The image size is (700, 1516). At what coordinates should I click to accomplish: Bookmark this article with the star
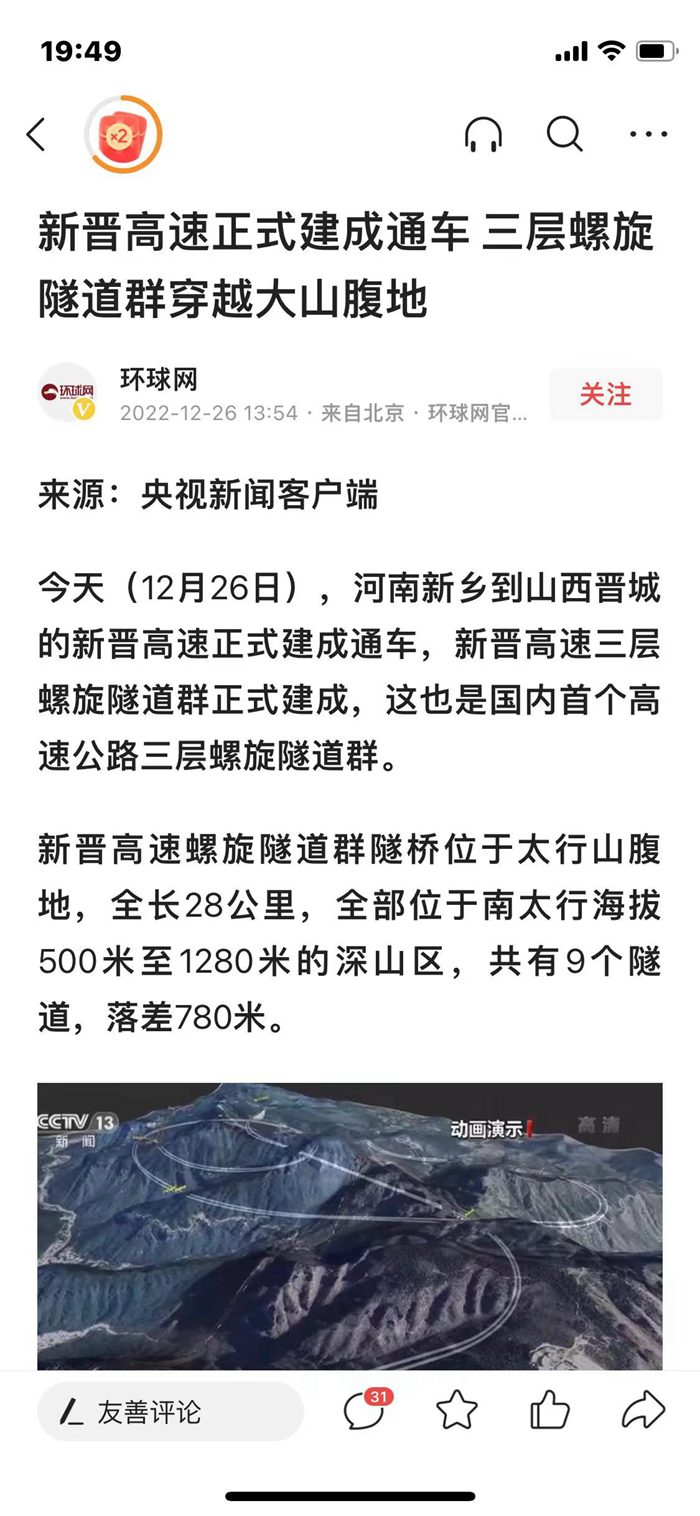(x=457, y=1410)
